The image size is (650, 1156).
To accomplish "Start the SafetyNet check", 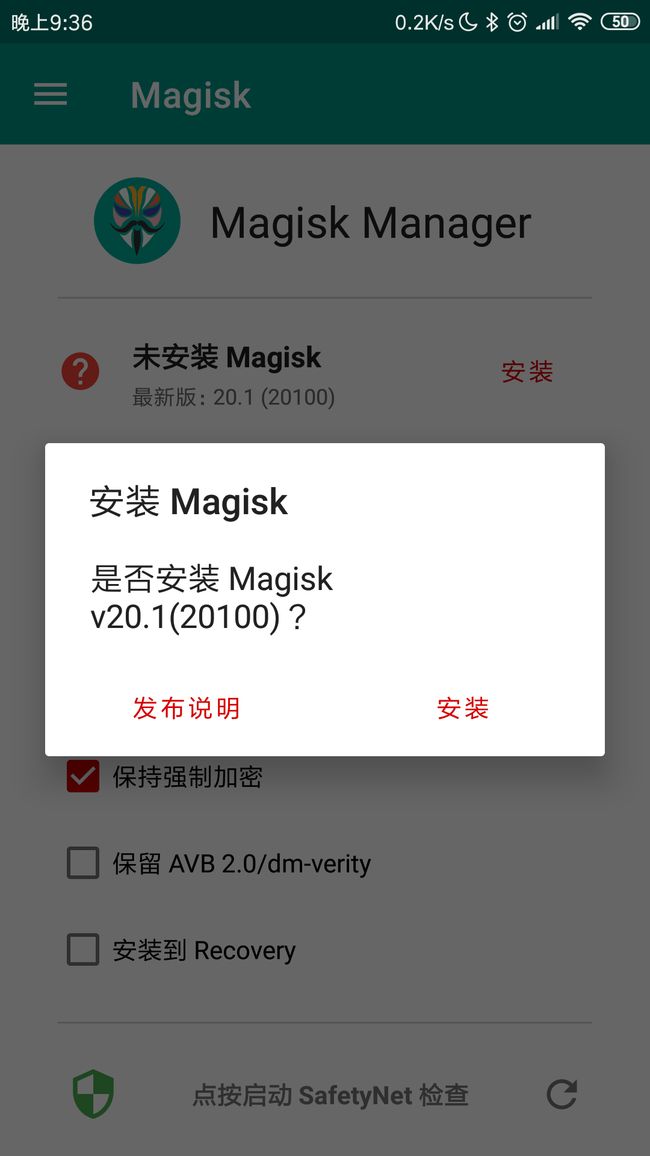I will pyautogui.click(x=330, y=1095).
